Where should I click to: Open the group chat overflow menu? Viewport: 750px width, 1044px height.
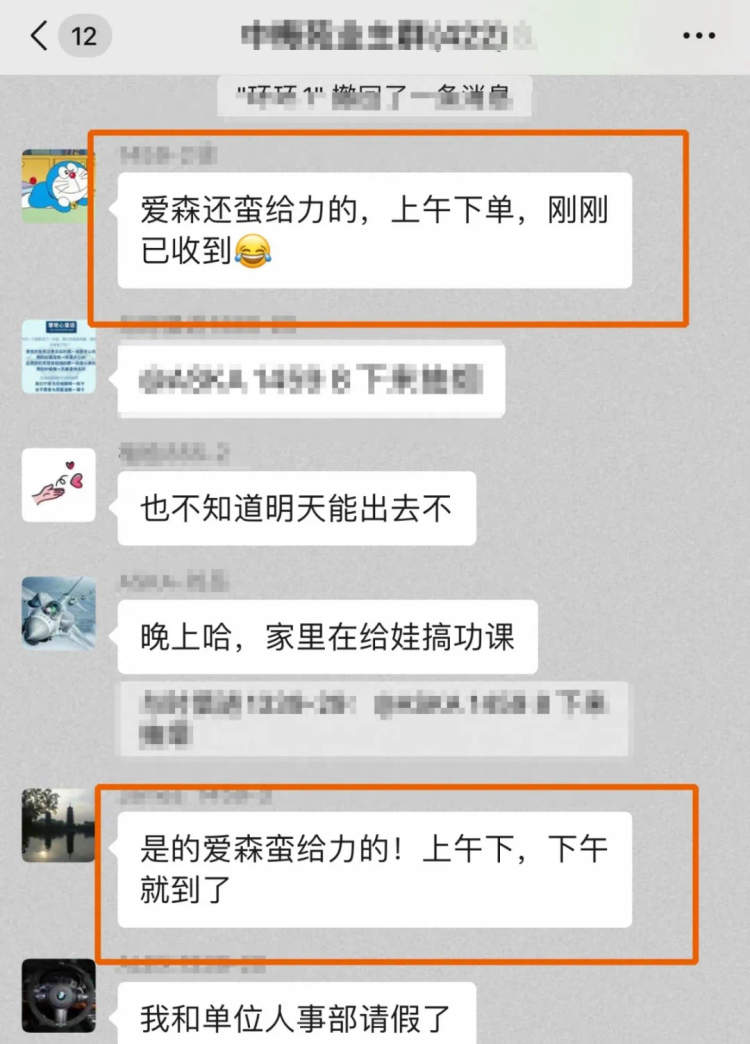[x=698, y=37]
